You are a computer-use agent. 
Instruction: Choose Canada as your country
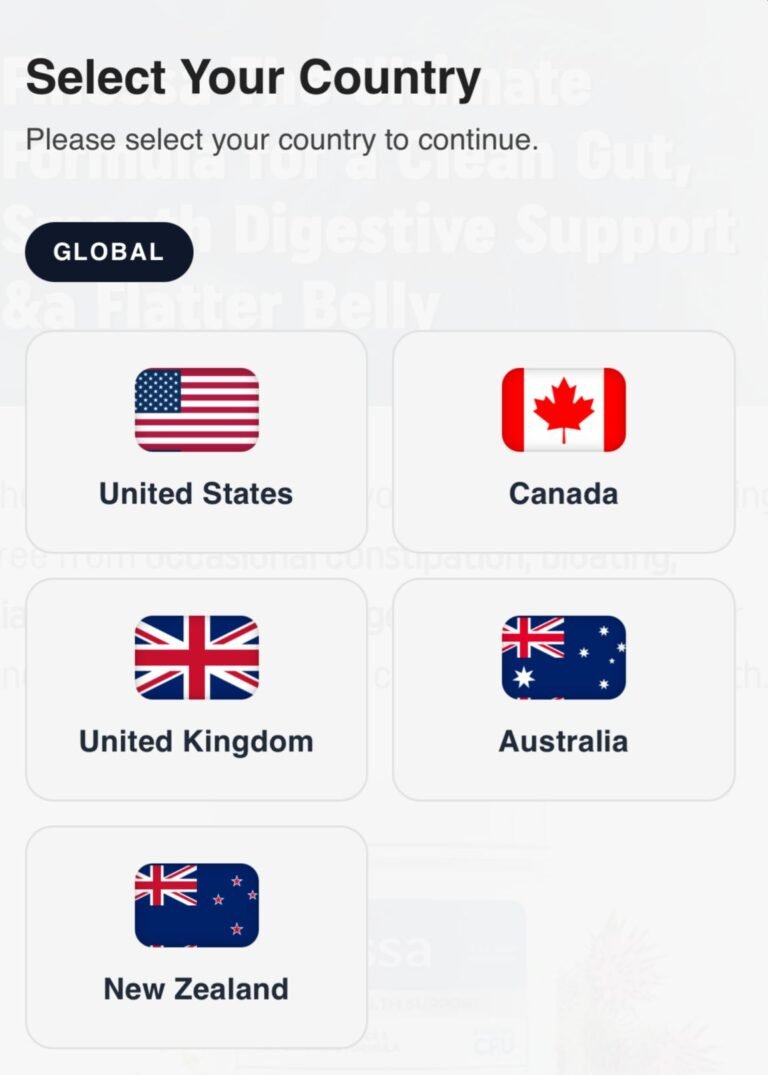pos(563,441)
